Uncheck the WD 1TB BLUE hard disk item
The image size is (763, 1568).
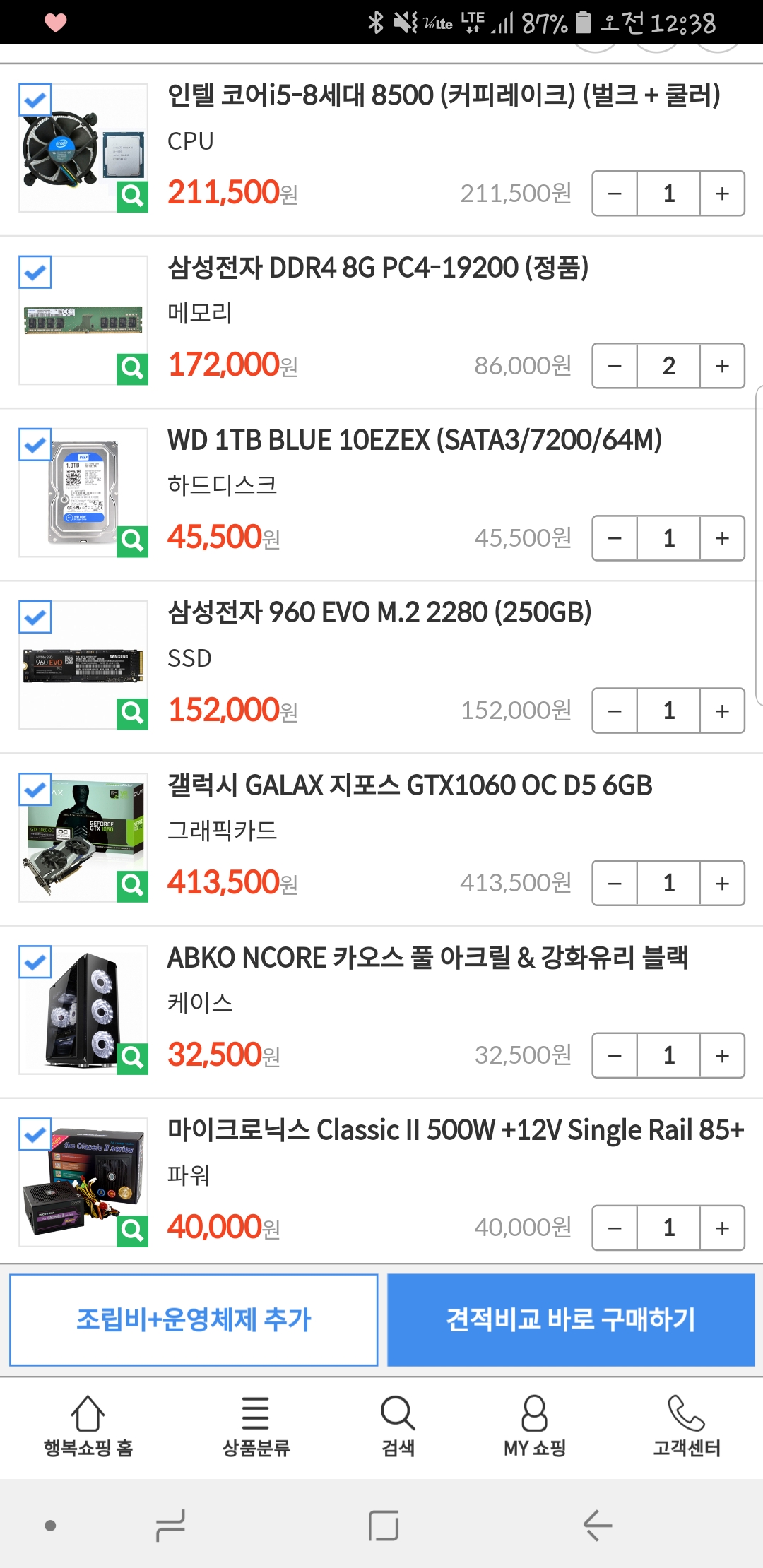tap(35, 445)
